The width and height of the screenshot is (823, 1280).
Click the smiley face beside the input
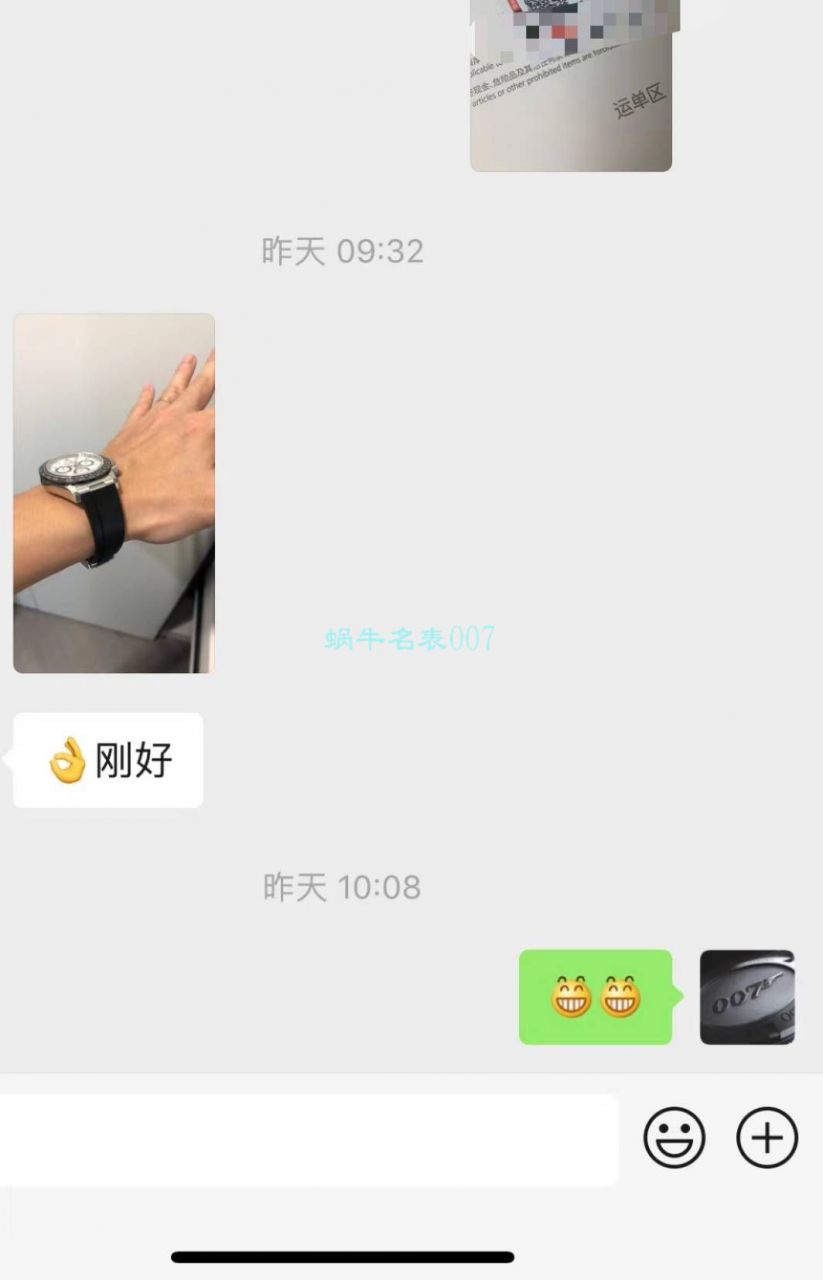[674, 1138]
